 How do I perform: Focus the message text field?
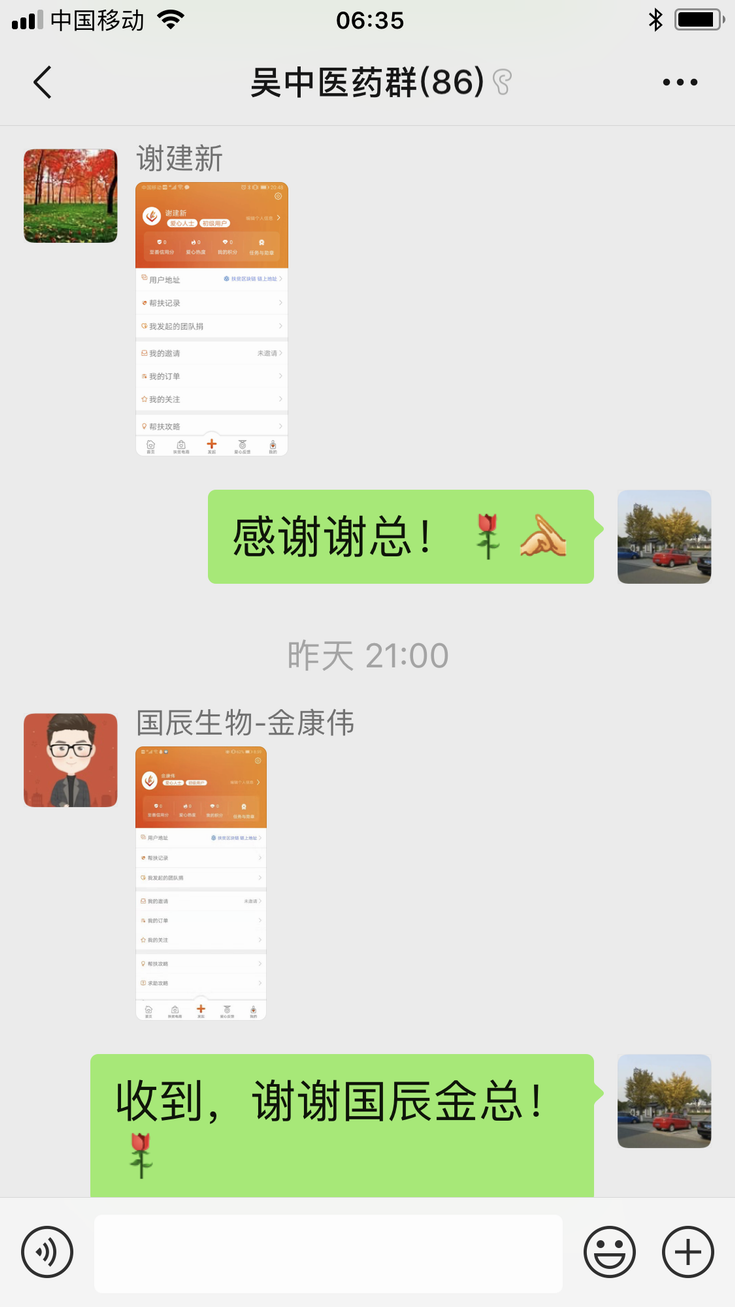328,1253
